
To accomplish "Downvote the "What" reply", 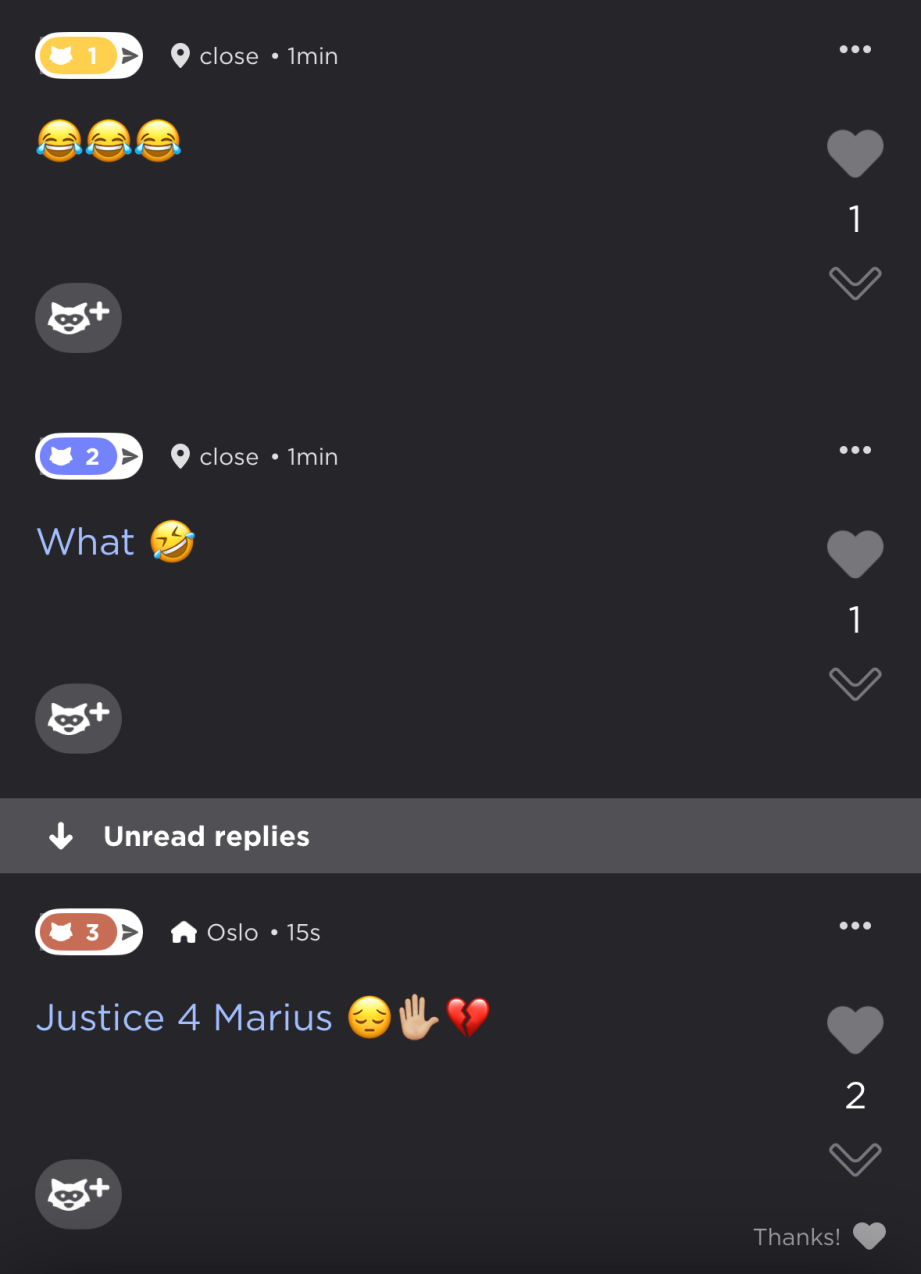I will click(x=855, y=684).
